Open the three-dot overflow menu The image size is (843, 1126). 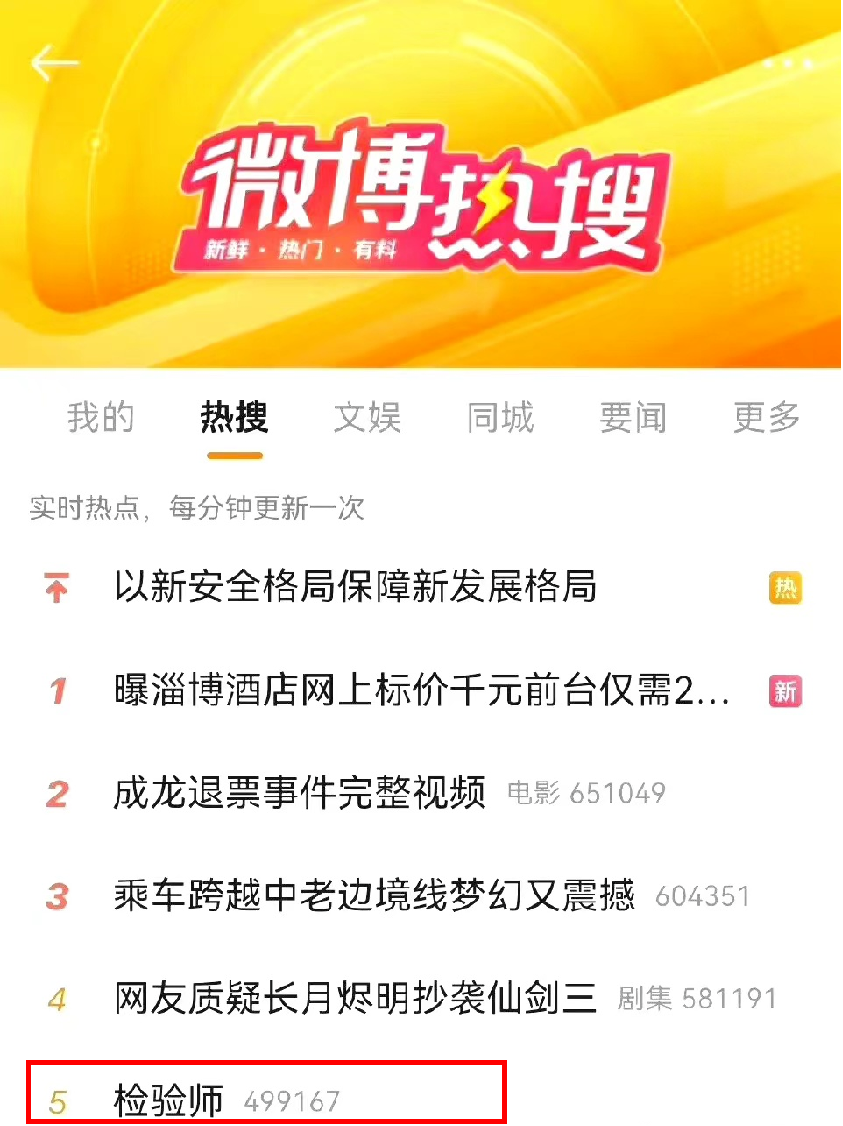pos(787,63)
